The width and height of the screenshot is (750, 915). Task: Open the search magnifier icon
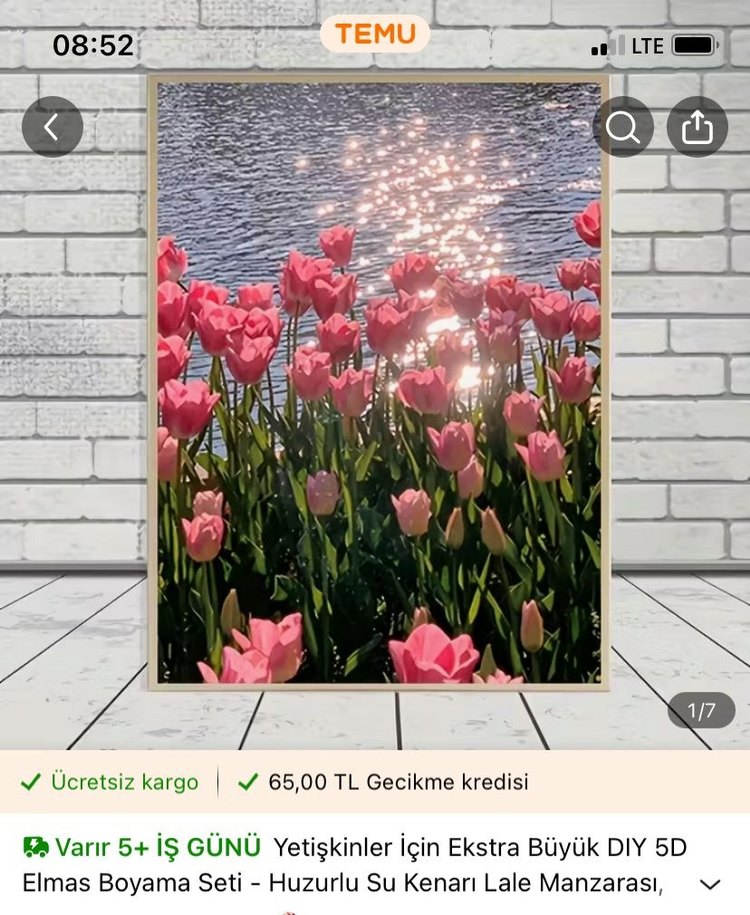click(x=623, y=127)
